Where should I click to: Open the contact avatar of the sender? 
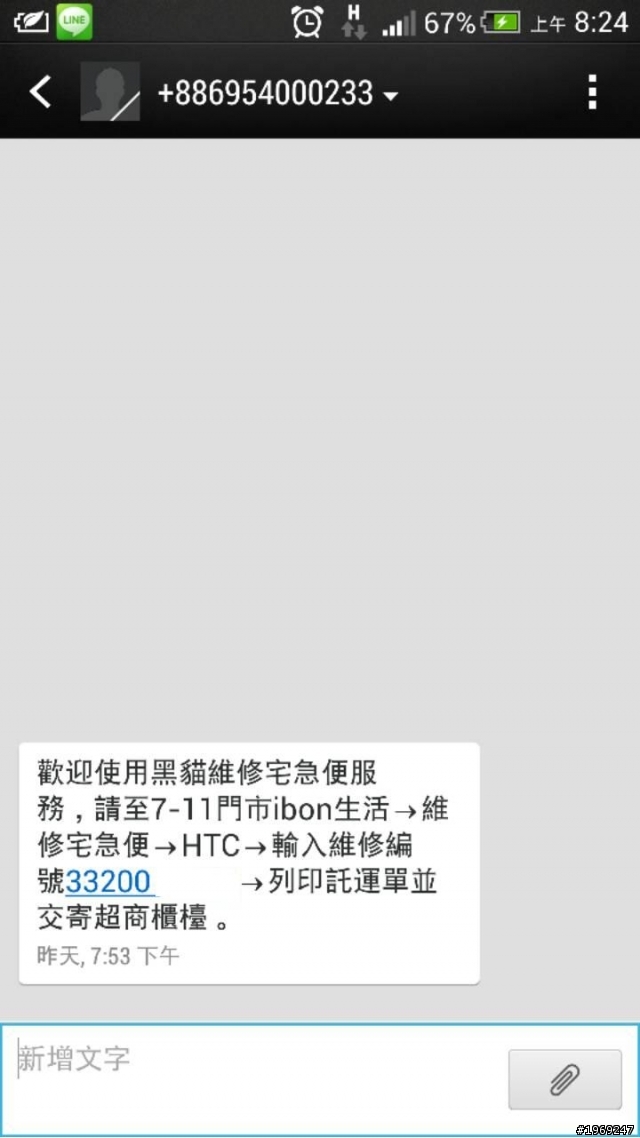(110, 92)
